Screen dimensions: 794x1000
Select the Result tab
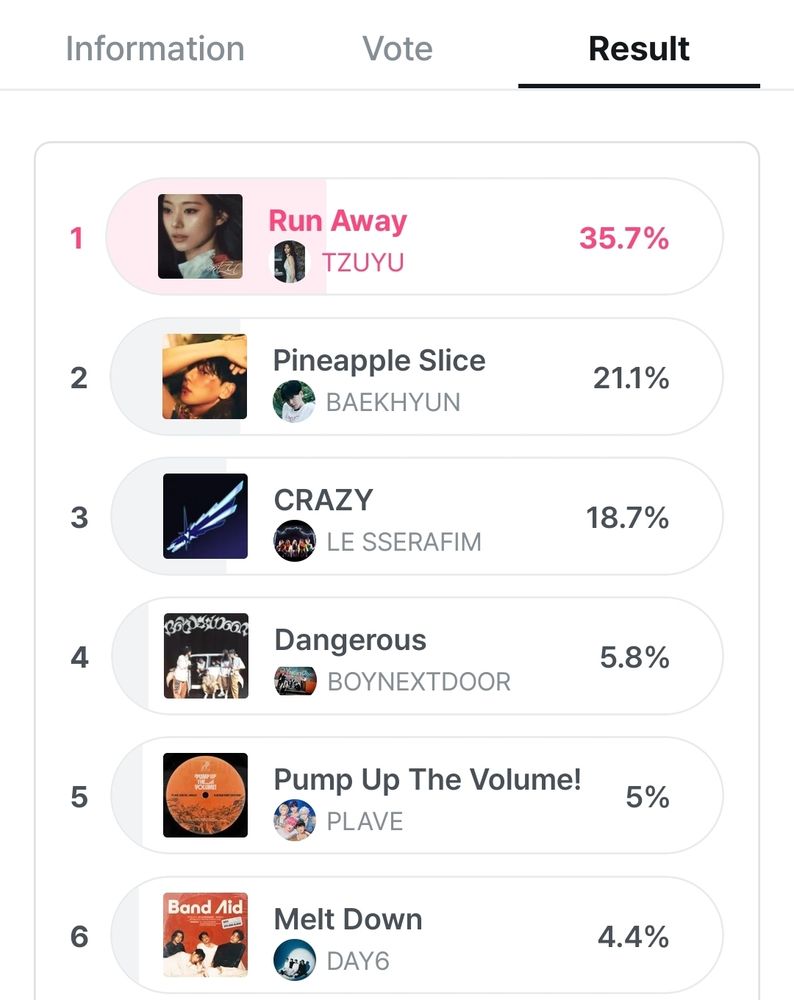(x=639, y=48)
